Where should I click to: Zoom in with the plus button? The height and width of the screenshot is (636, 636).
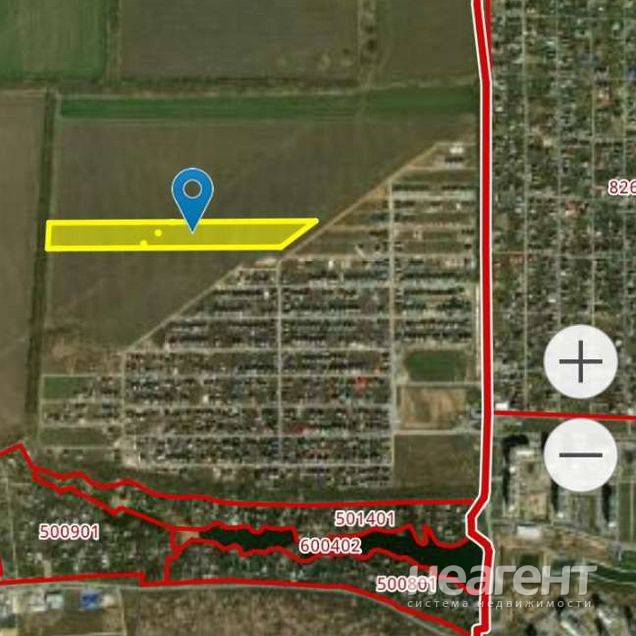[580, 362]
